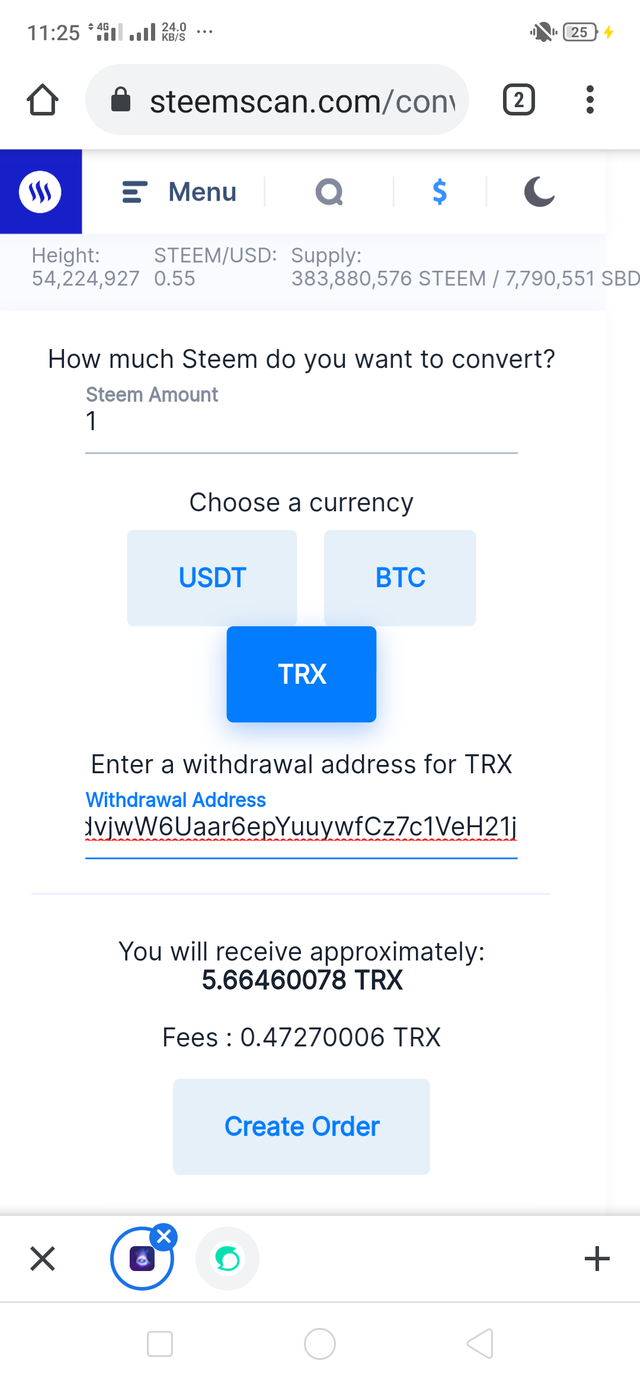
Task: Create the conversion order
Action: click(301, 1127)
